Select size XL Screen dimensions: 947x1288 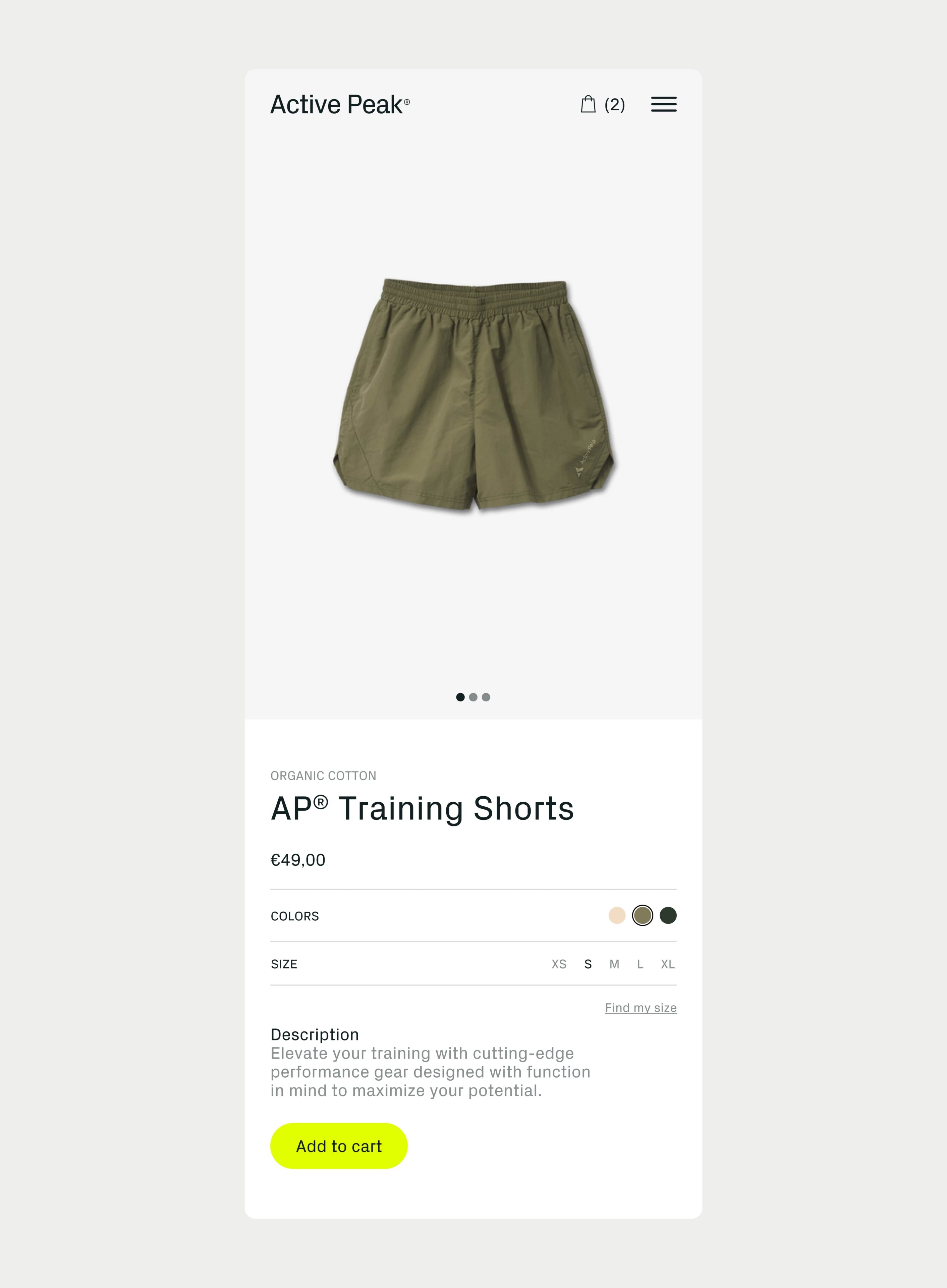pyautogui.click(x=667, y=964)
